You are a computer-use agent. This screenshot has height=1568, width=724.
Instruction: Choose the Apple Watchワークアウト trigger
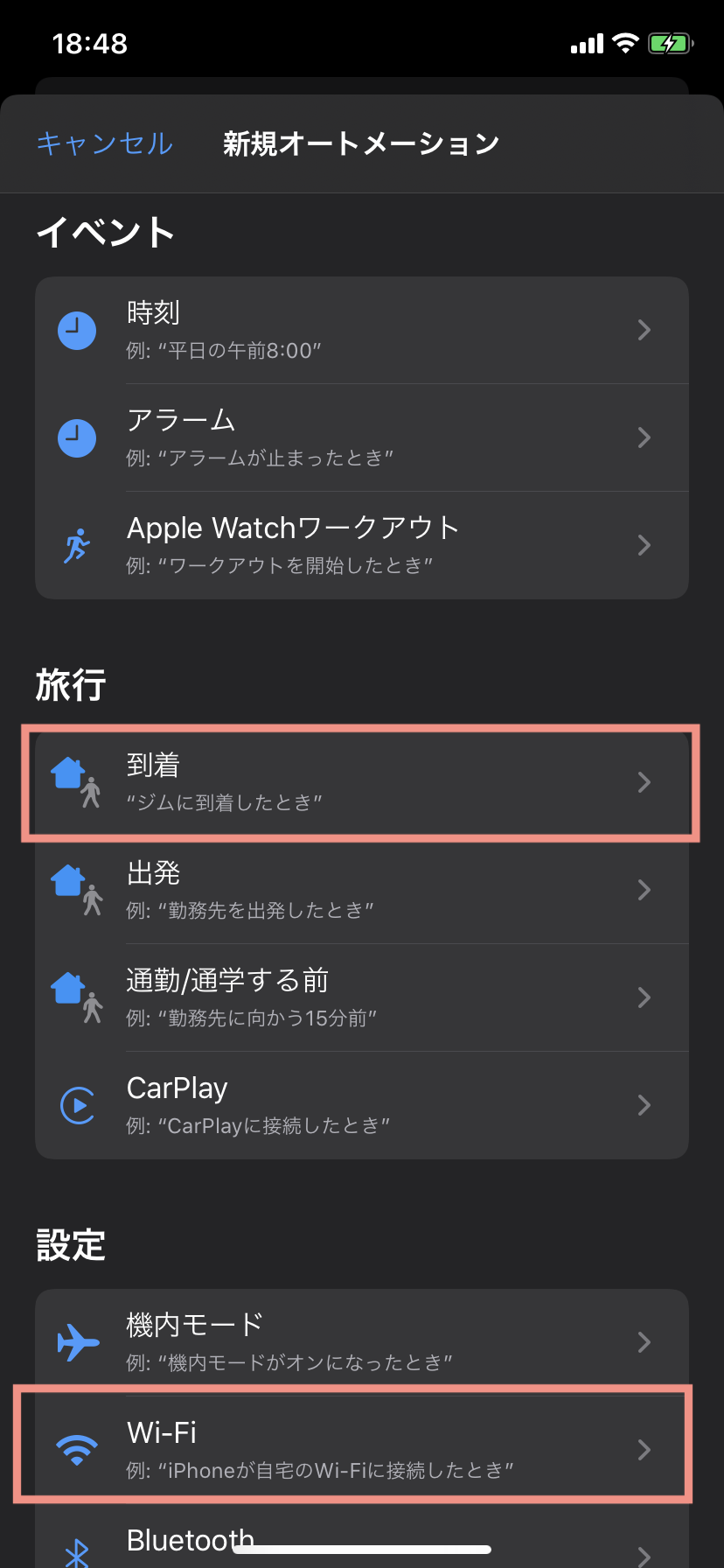(x=361, y=545)
